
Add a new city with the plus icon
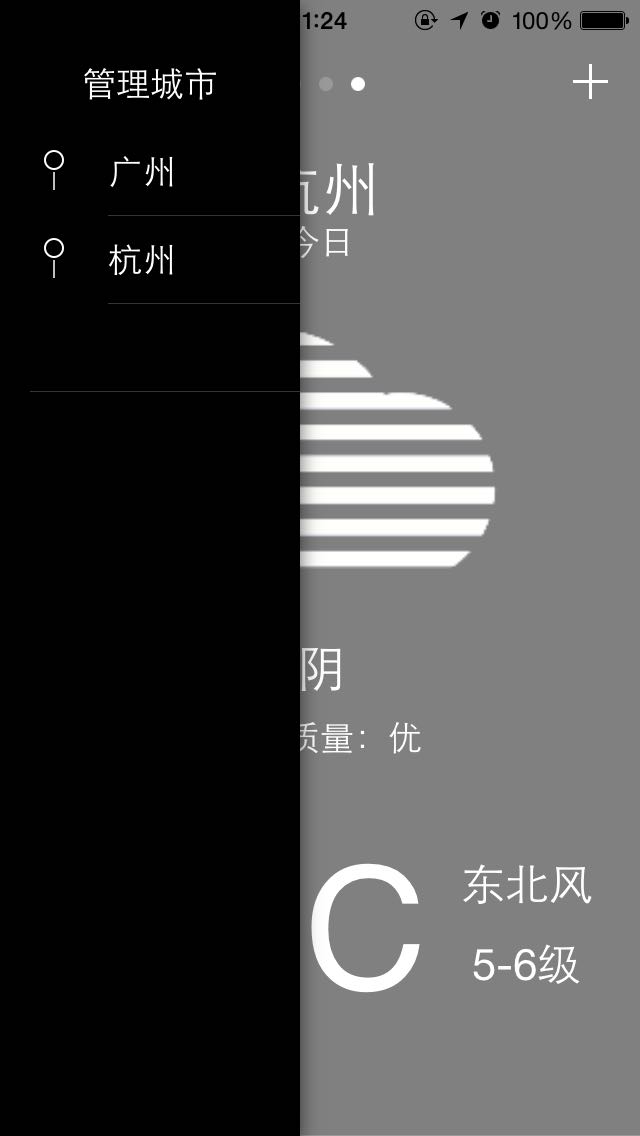(x=590, y=82)
